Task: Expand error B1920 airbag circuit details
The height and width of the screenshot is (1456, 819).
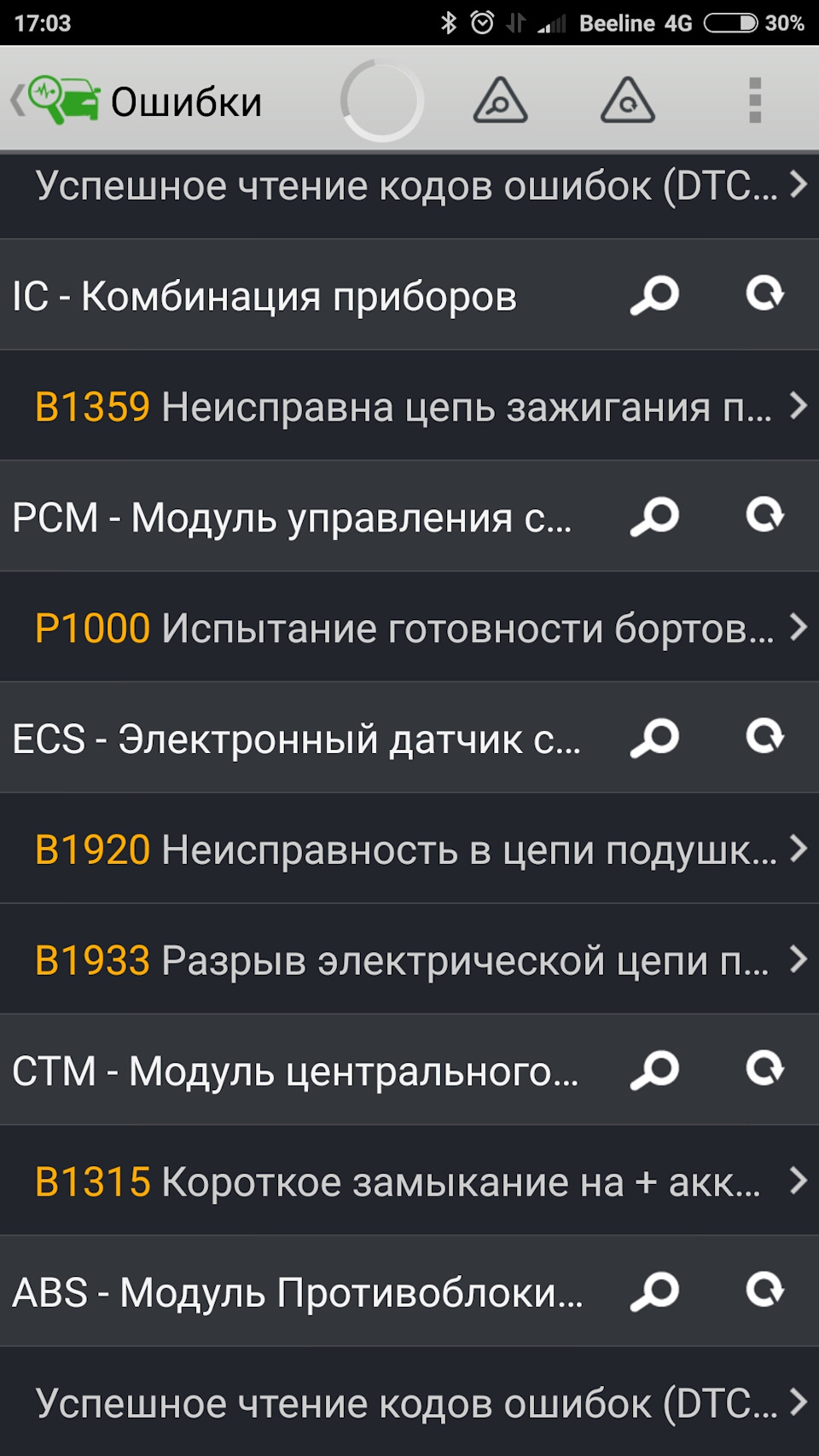Action: click(x=409, y=848)
